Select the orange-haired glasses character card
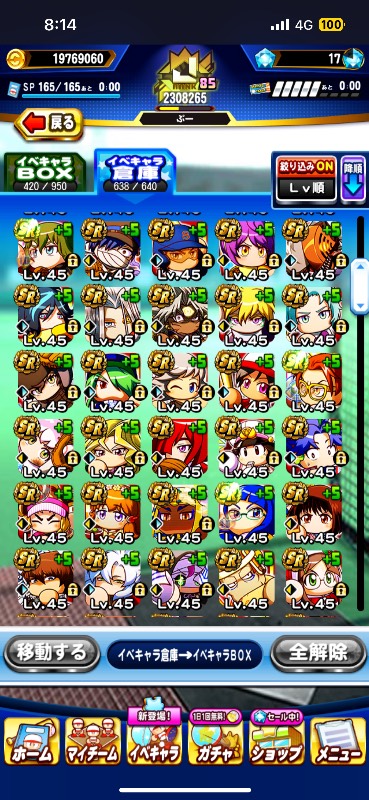369x800 pixels. pos(313,382)
